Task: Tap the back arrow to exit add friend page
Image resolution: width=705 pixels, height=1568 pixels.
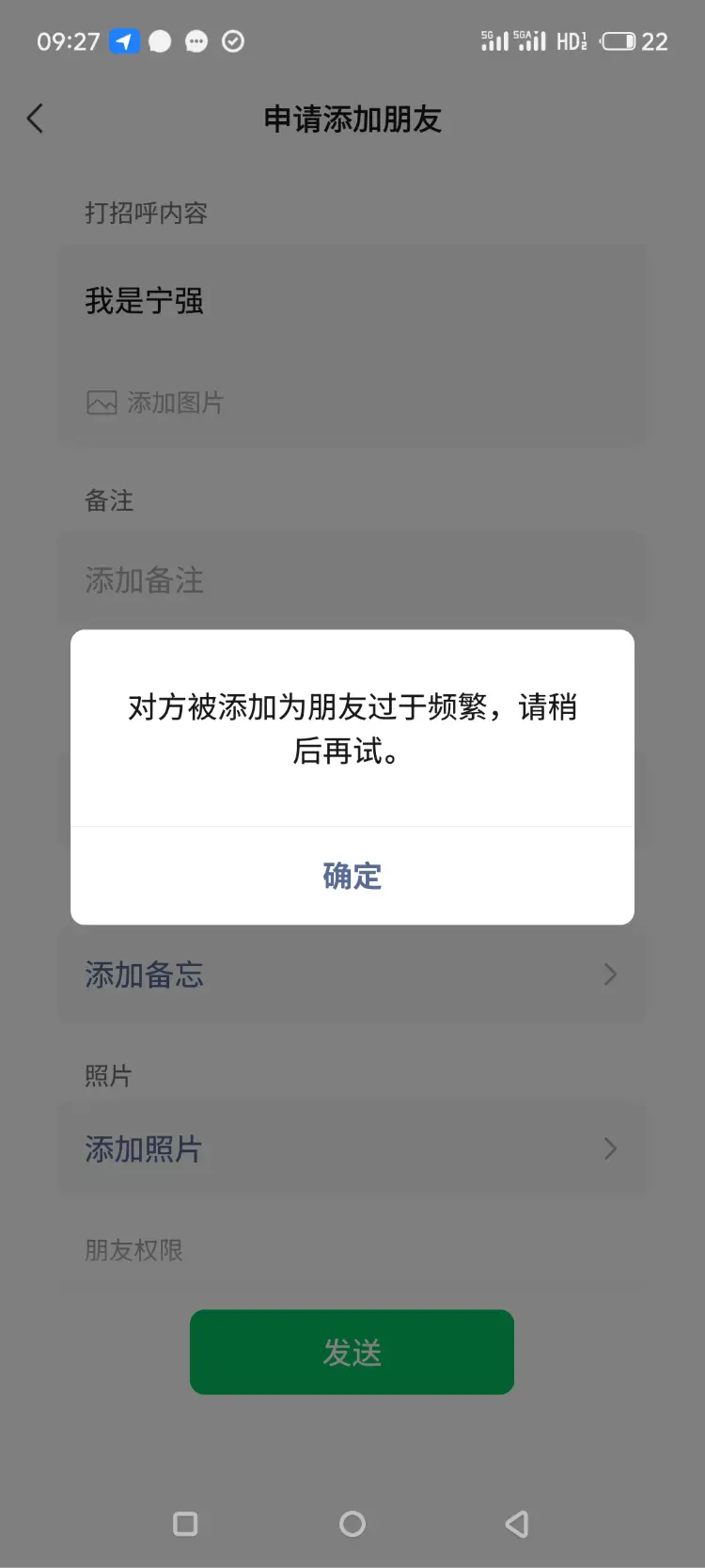Action: [35, 119]
